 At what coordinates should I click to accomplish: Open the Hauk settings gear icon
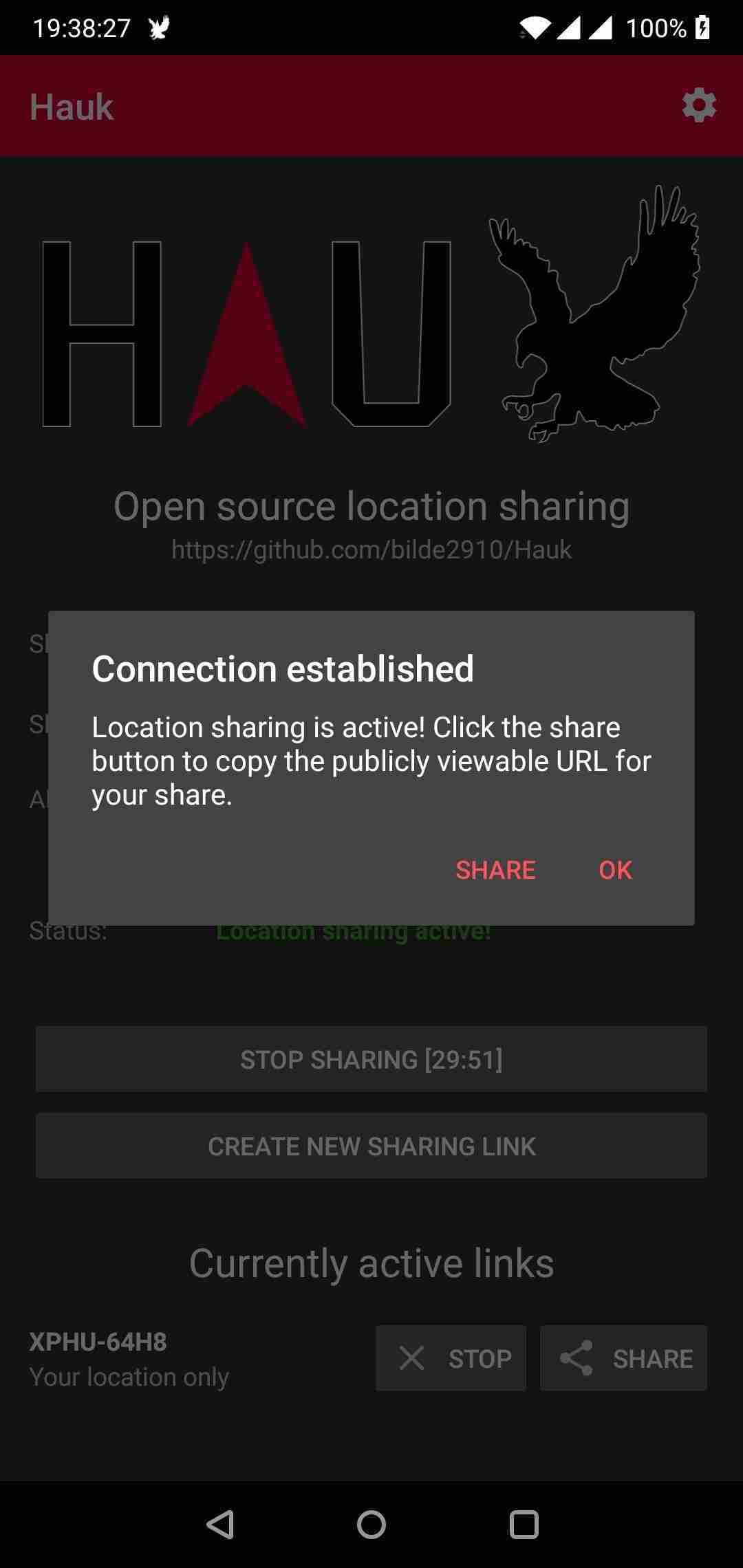click(x=699, y=106)
